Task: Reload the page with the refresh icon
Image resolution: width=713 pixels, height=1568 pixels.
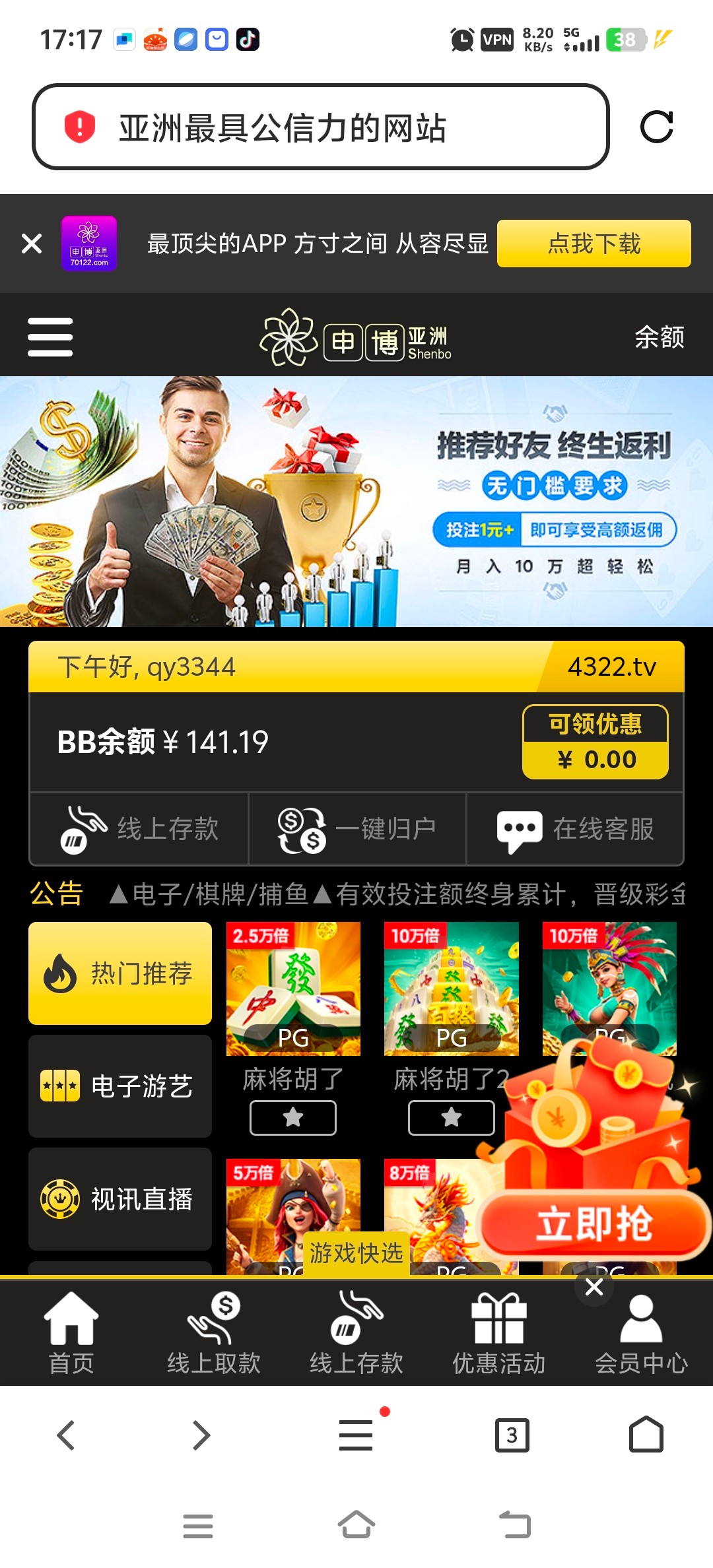Action: click(656, 127)
